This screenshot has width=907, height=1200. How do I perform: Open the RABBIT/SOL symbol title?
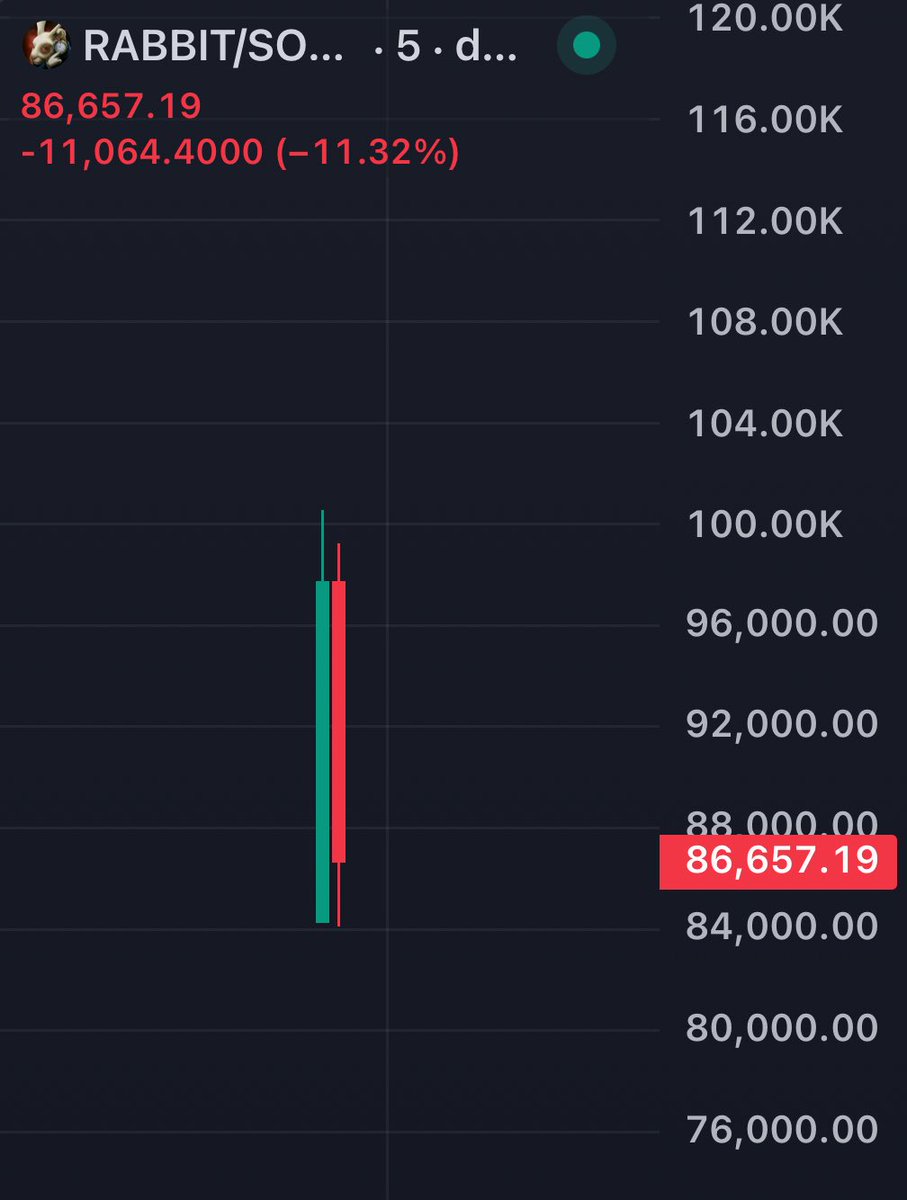pos(212,47)
